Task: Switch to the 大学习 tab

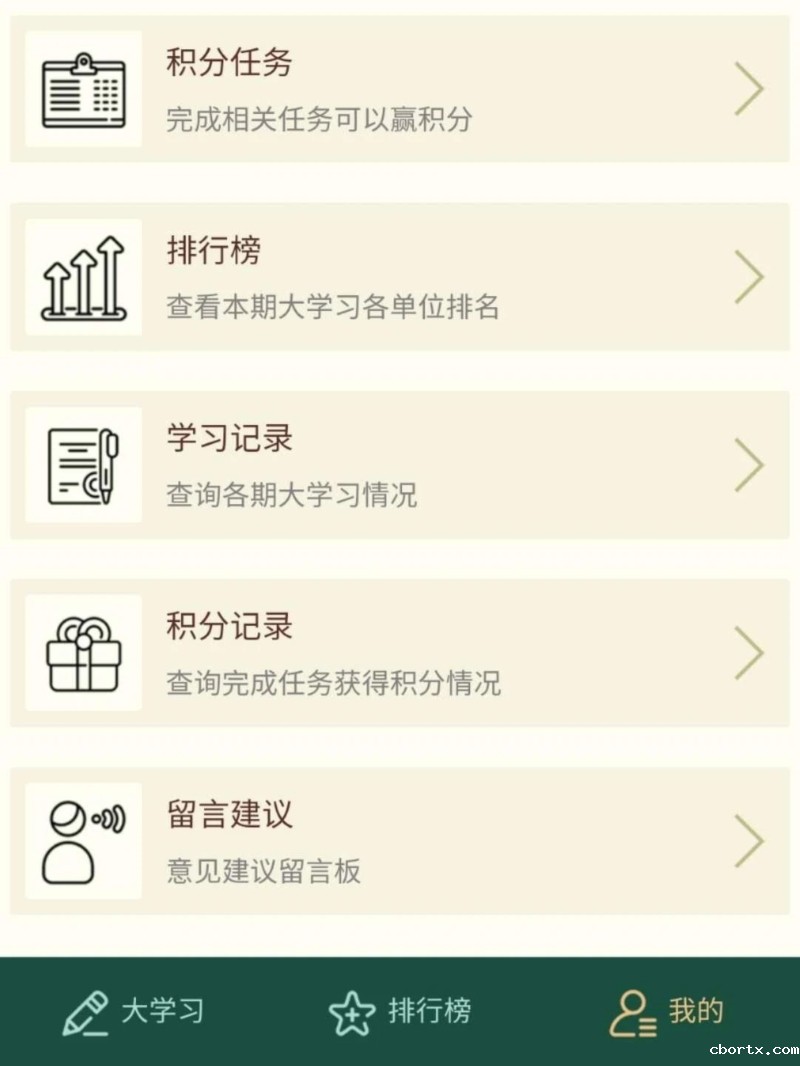Action: tap(133, 1011)
